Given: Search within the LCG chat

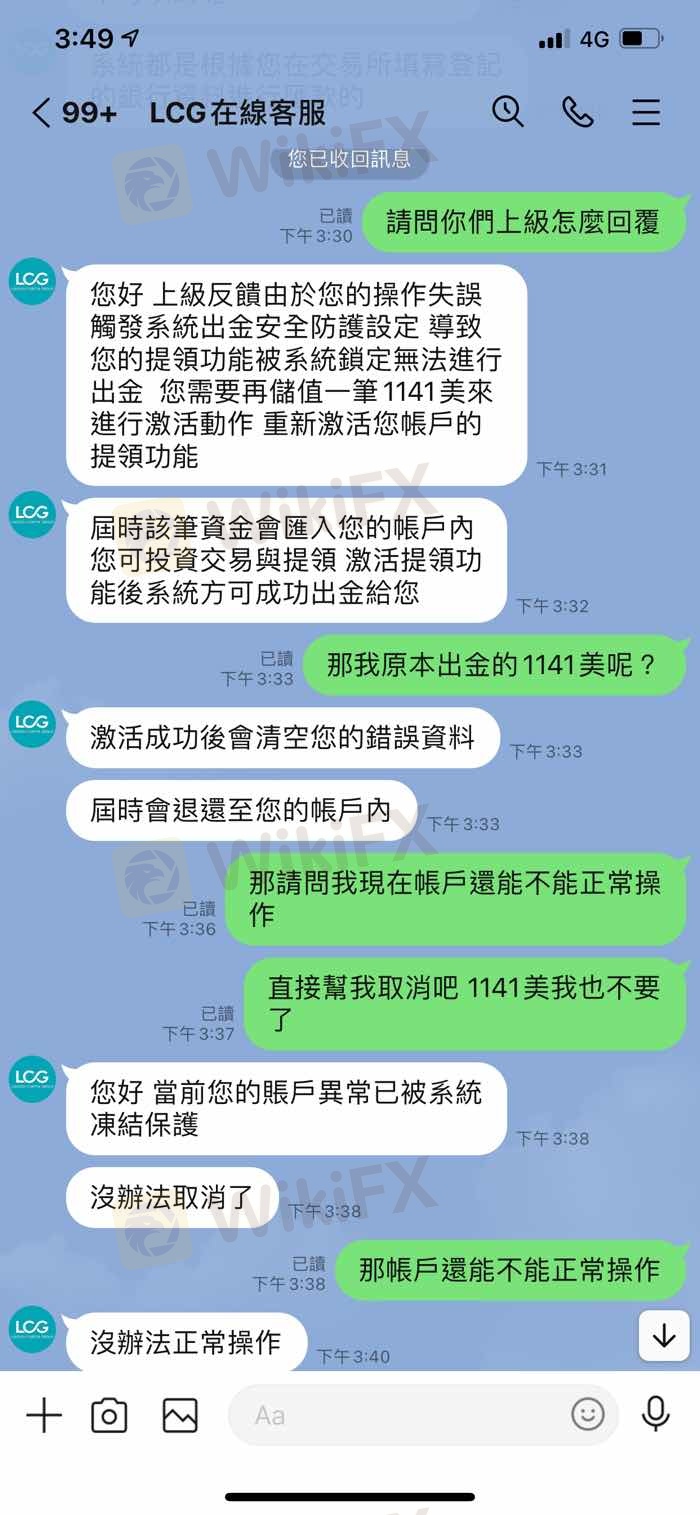Looking at the screenshot, I should pyautogui.click(x=508, y=112).
